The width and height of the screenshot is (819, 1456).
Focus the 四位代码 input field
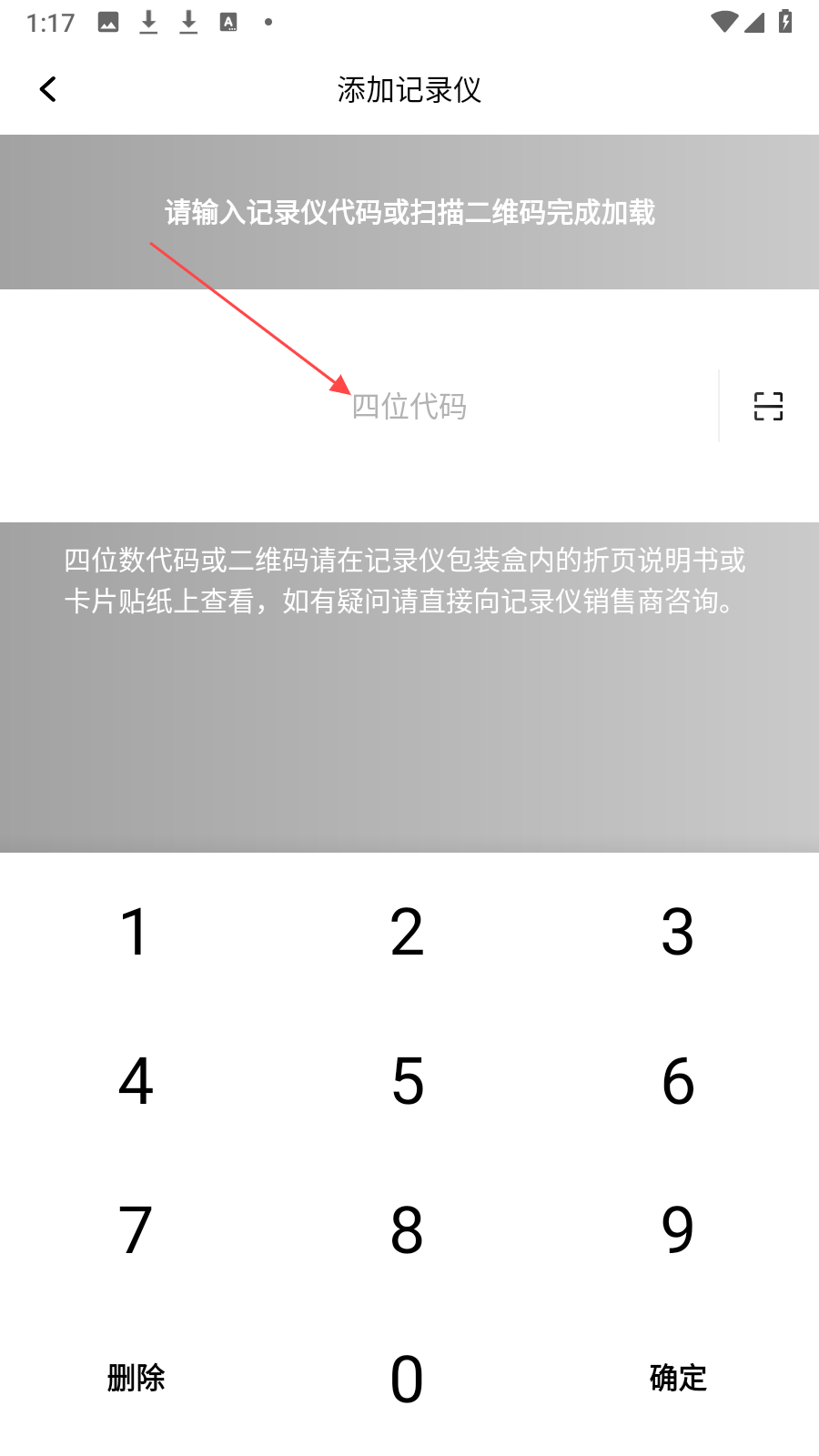coord(409,406)
